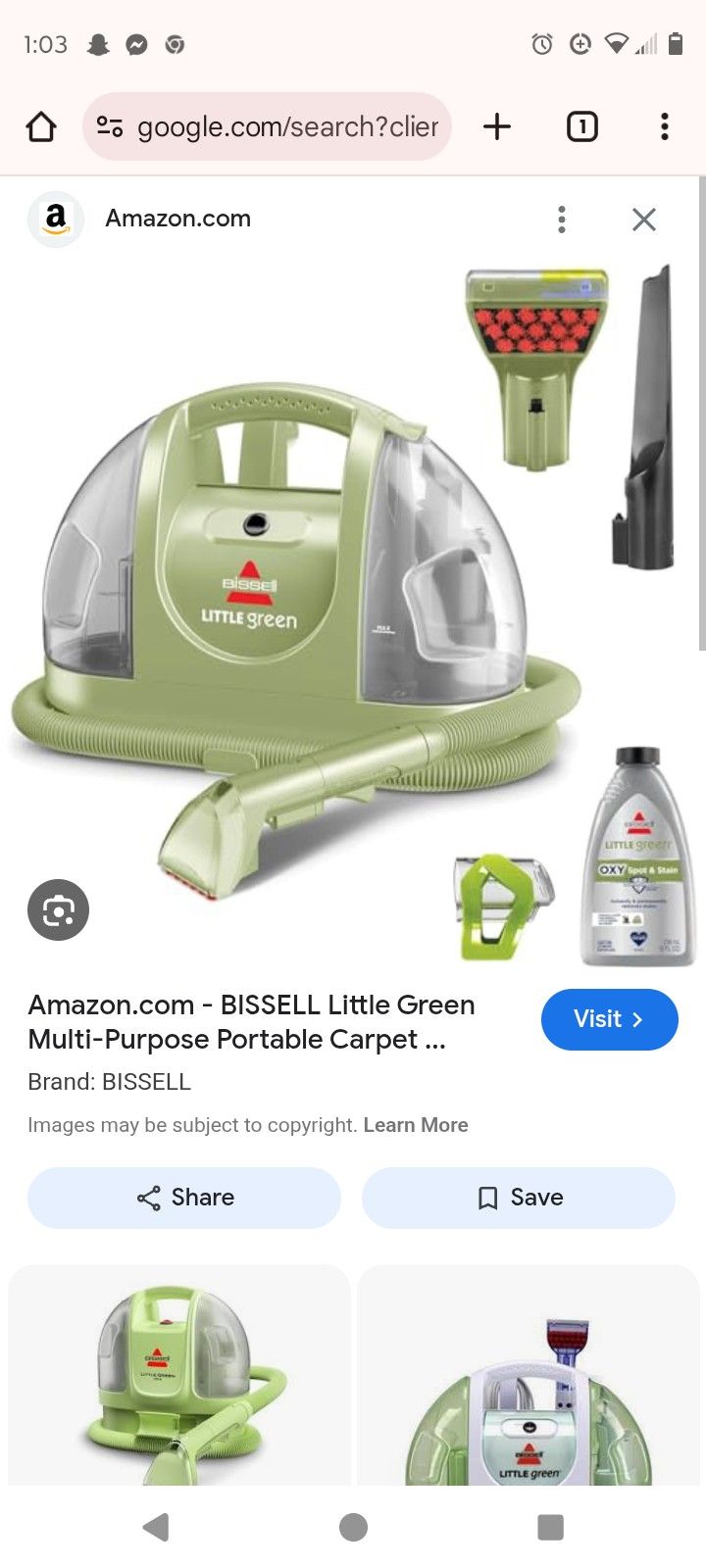Click the Amazon favicon beside Amazon.com
The height and width of the screenshot is (1568, 706).
tap(56, 219)
